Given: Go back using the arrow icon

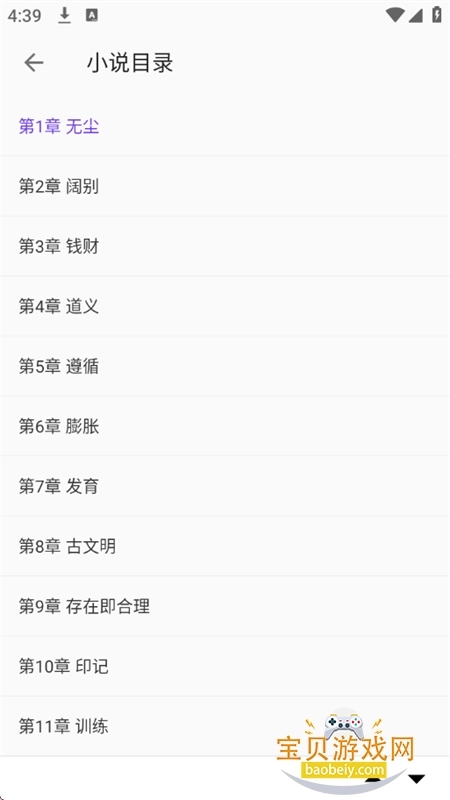Looking at the screenshot, I should 34,63.
